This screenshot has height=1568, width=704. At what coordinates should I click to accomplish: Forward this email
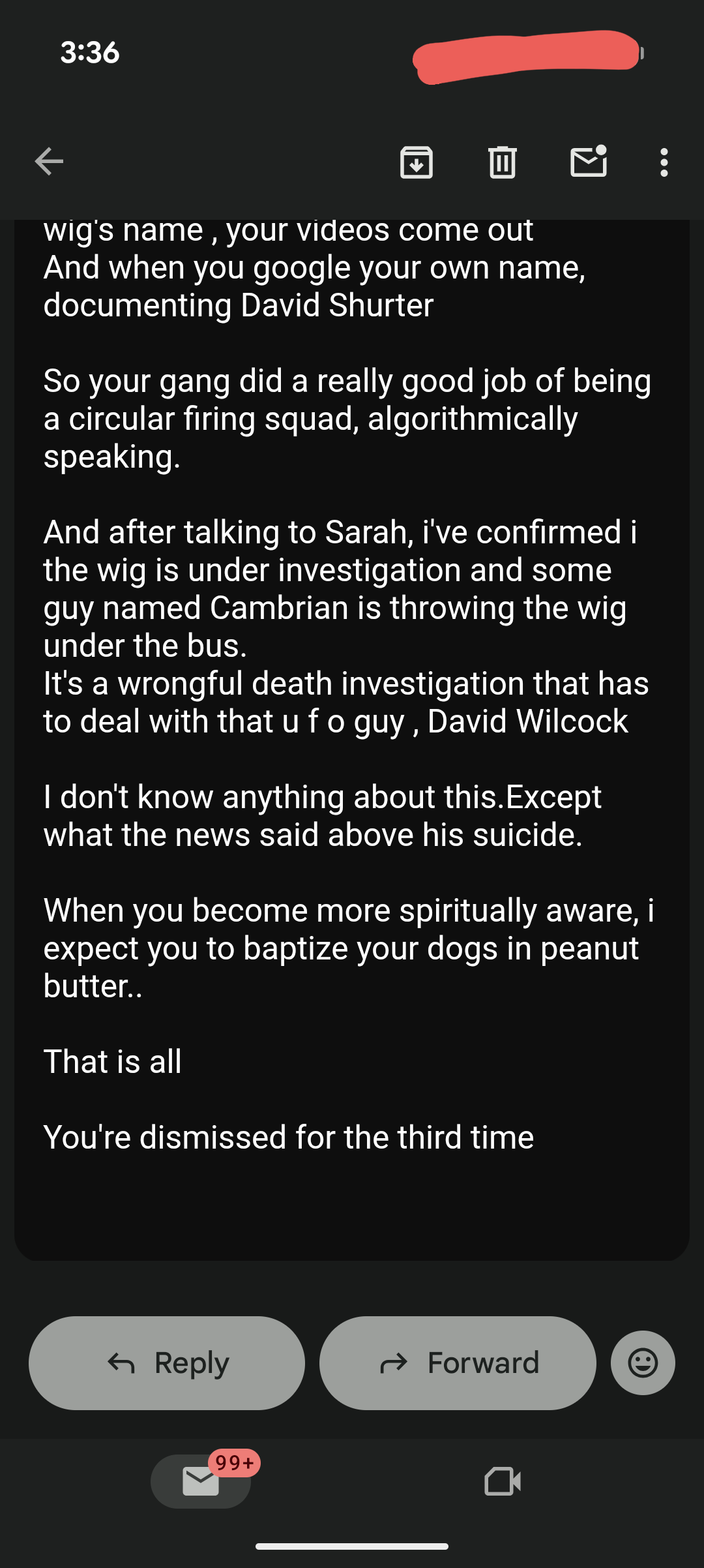(458, 1363)
